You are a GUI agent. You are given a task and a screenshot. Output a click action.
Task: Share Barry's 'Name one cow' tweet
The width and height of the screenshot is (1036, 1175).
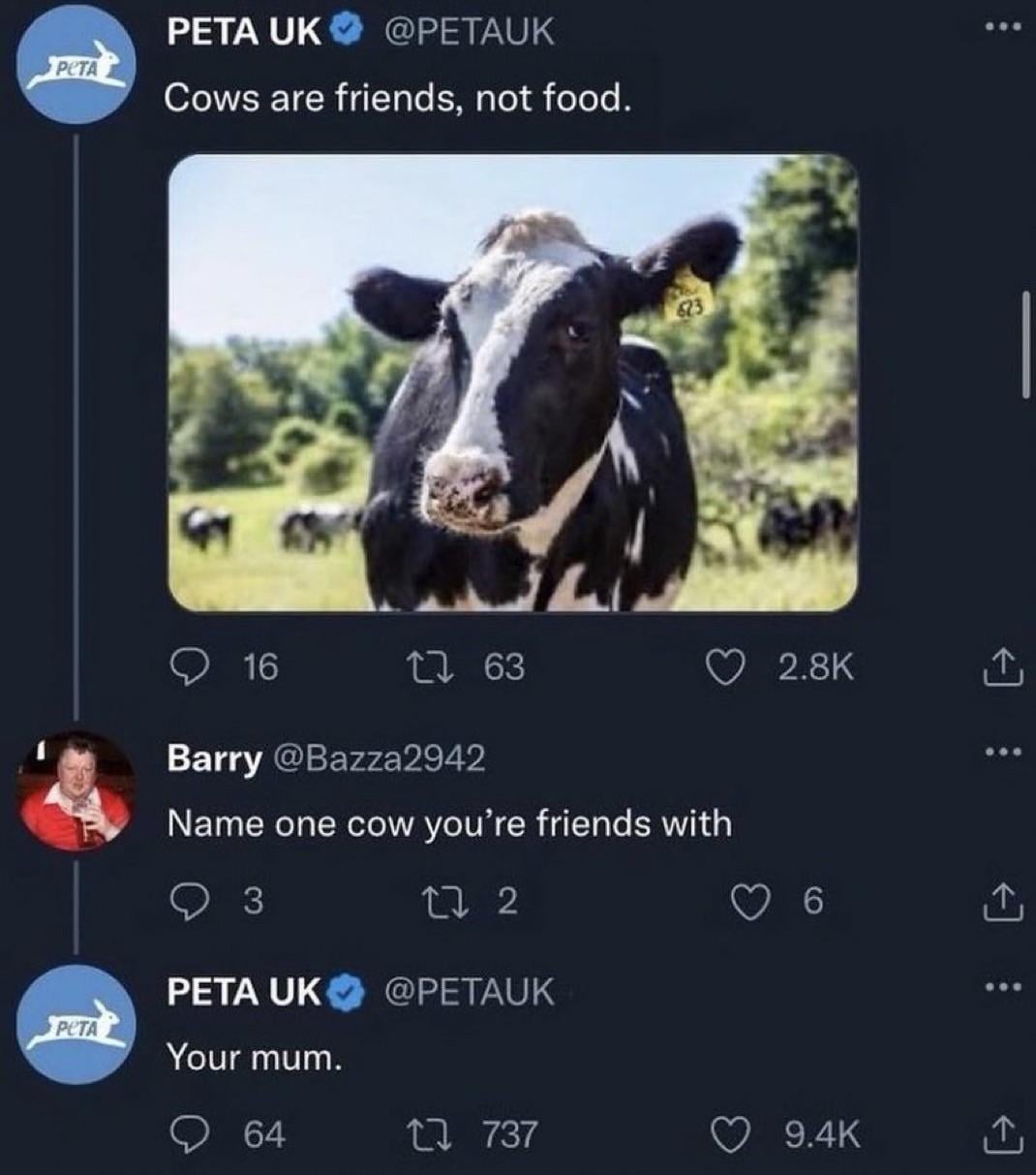pos(1002,902)
